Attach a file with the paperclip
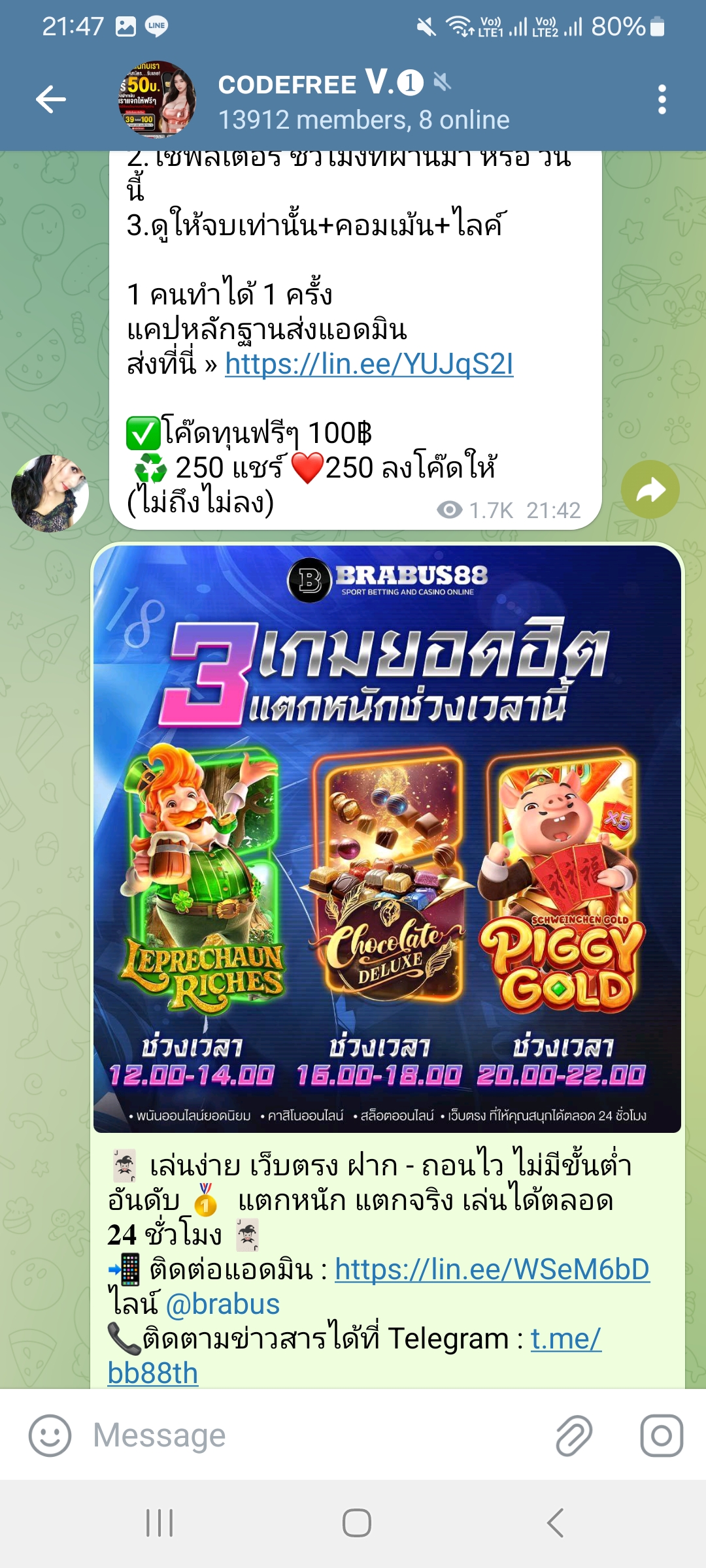The width and height of the screenshot is (706, 1568). tap(574, 1435)
